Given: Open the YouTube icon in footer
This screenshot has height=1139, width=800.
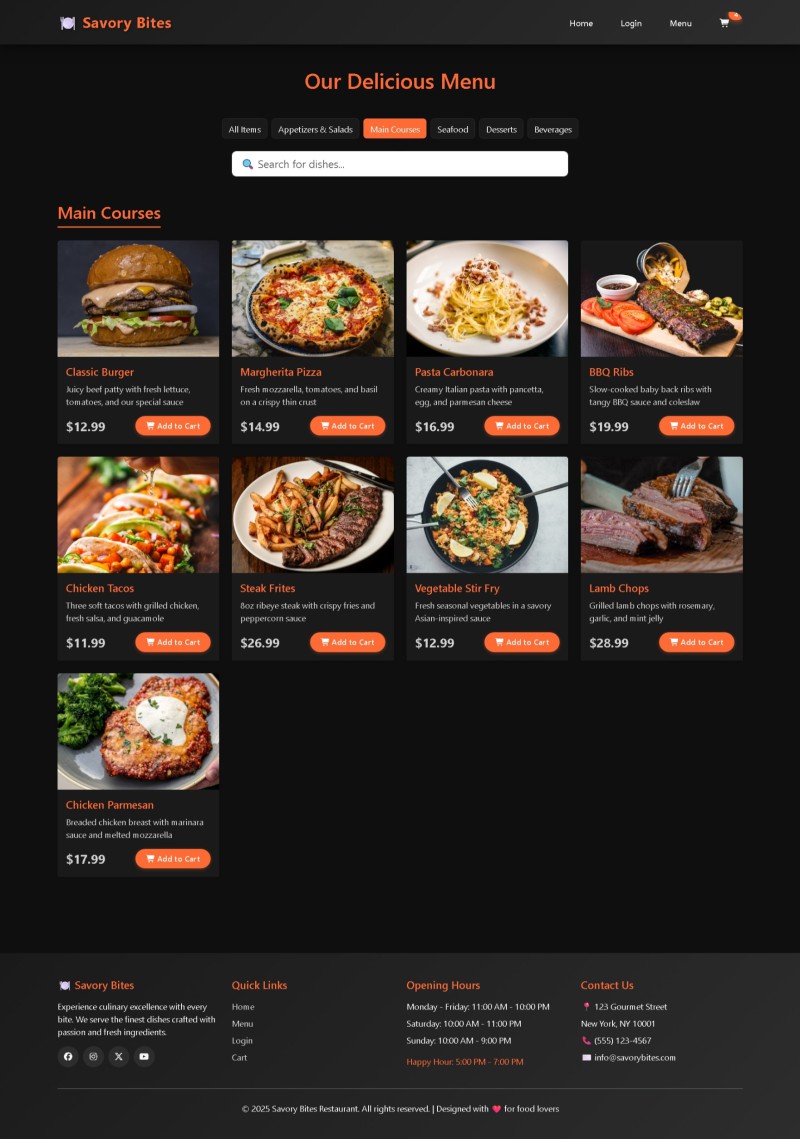Looking at the screenshot, I should point(144,1056).
